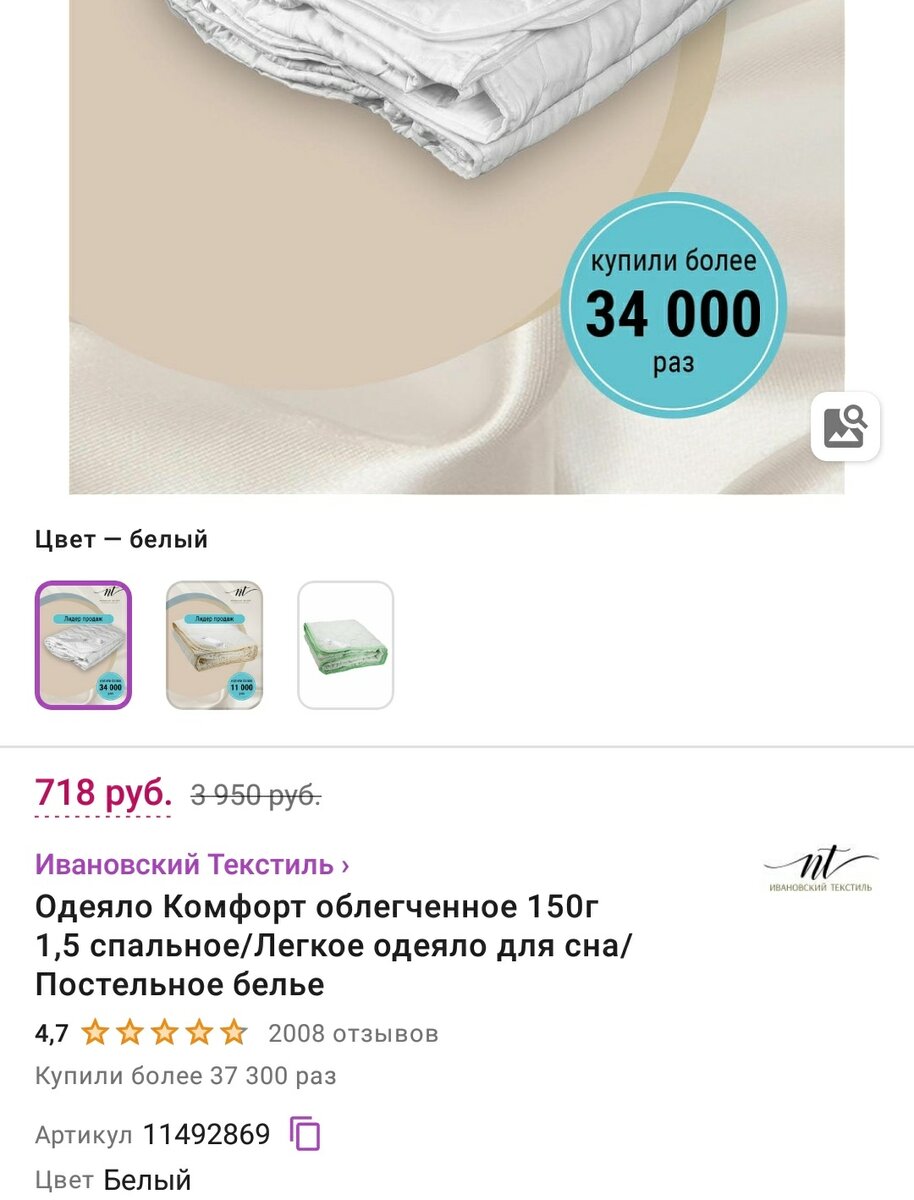Open the 2008 отзывов reviews
Screen dimensions: 914x1200
tap(353, 1033)
